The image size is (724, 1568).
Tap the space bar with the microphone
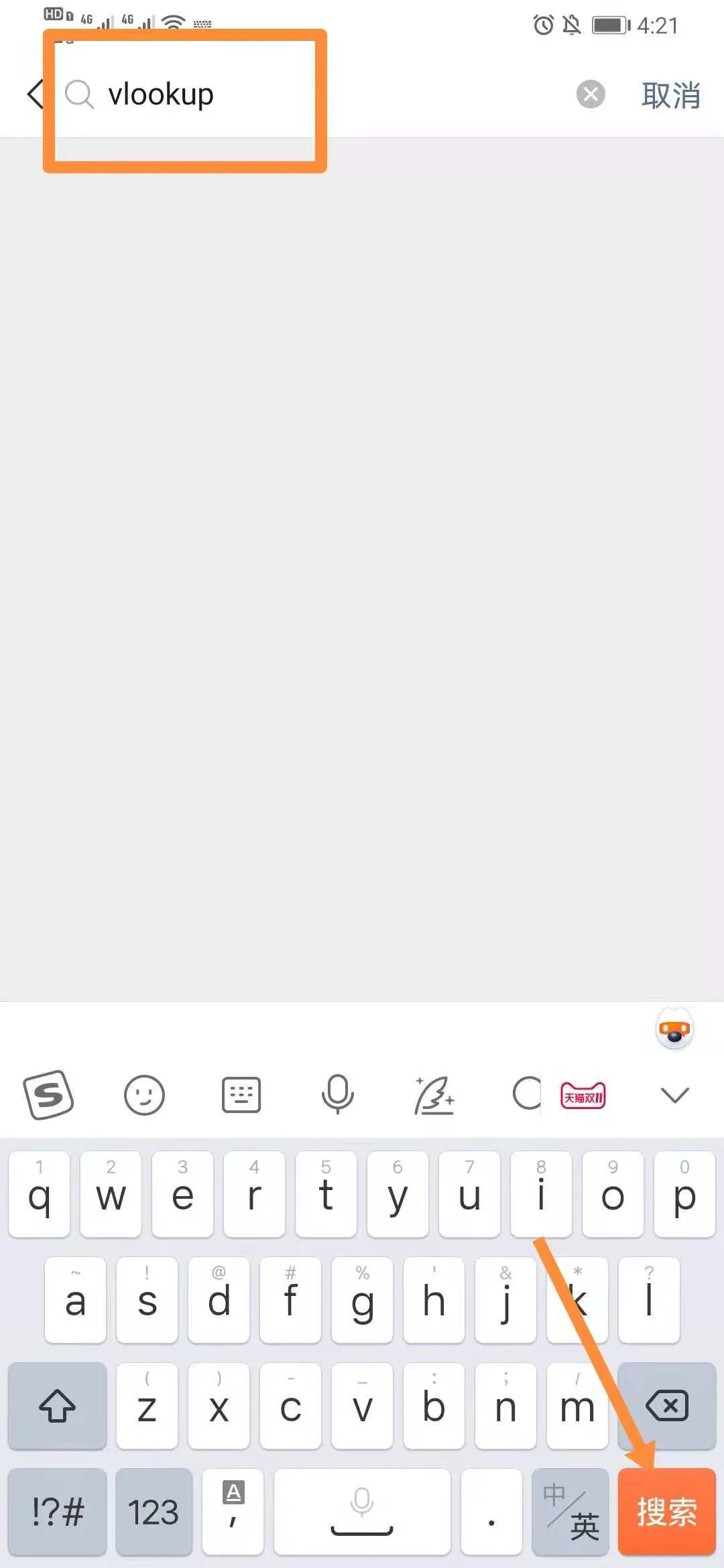coord(362,1512)
